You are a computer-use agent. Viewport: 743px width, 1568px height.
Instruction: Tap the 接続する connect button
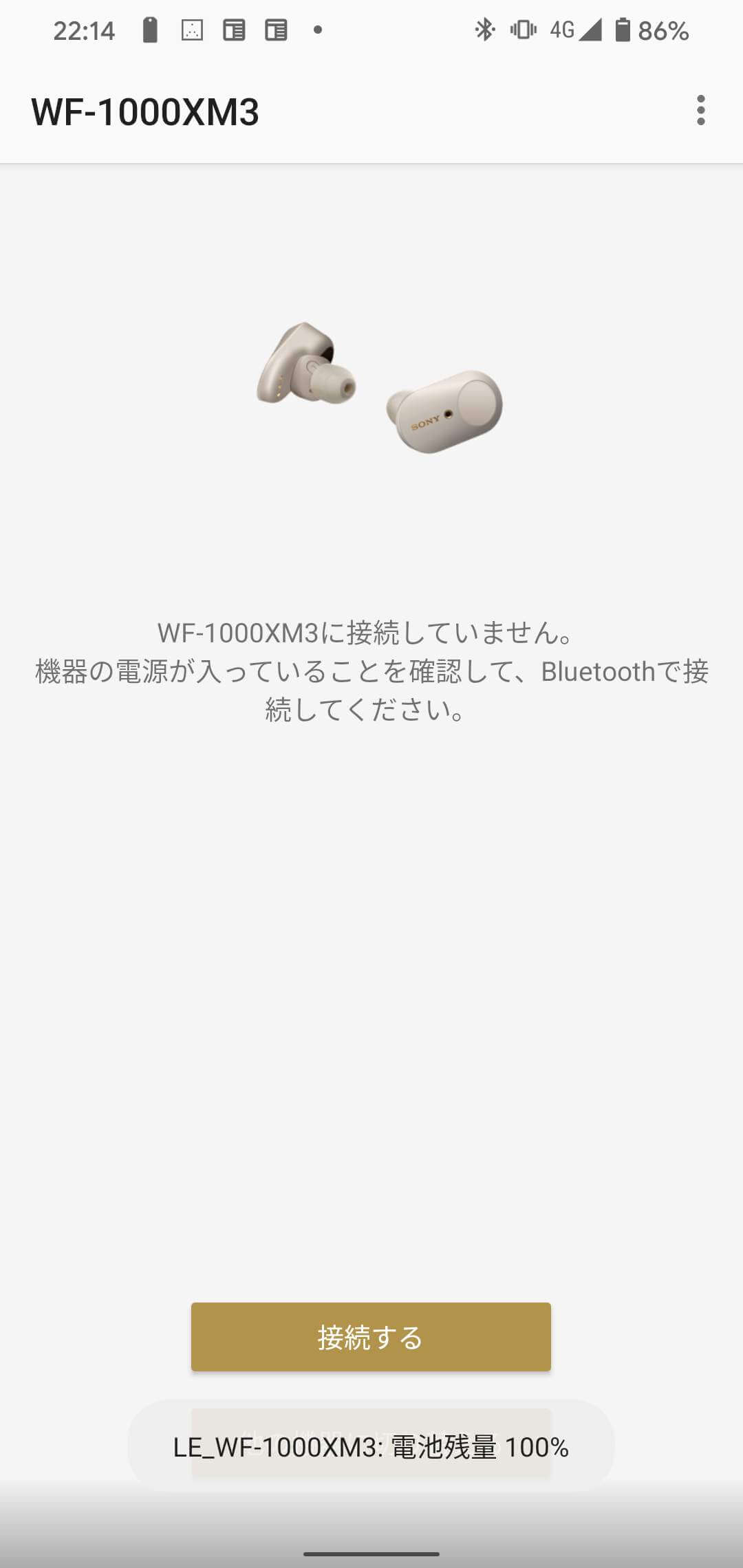click(x=371, y=1337)
